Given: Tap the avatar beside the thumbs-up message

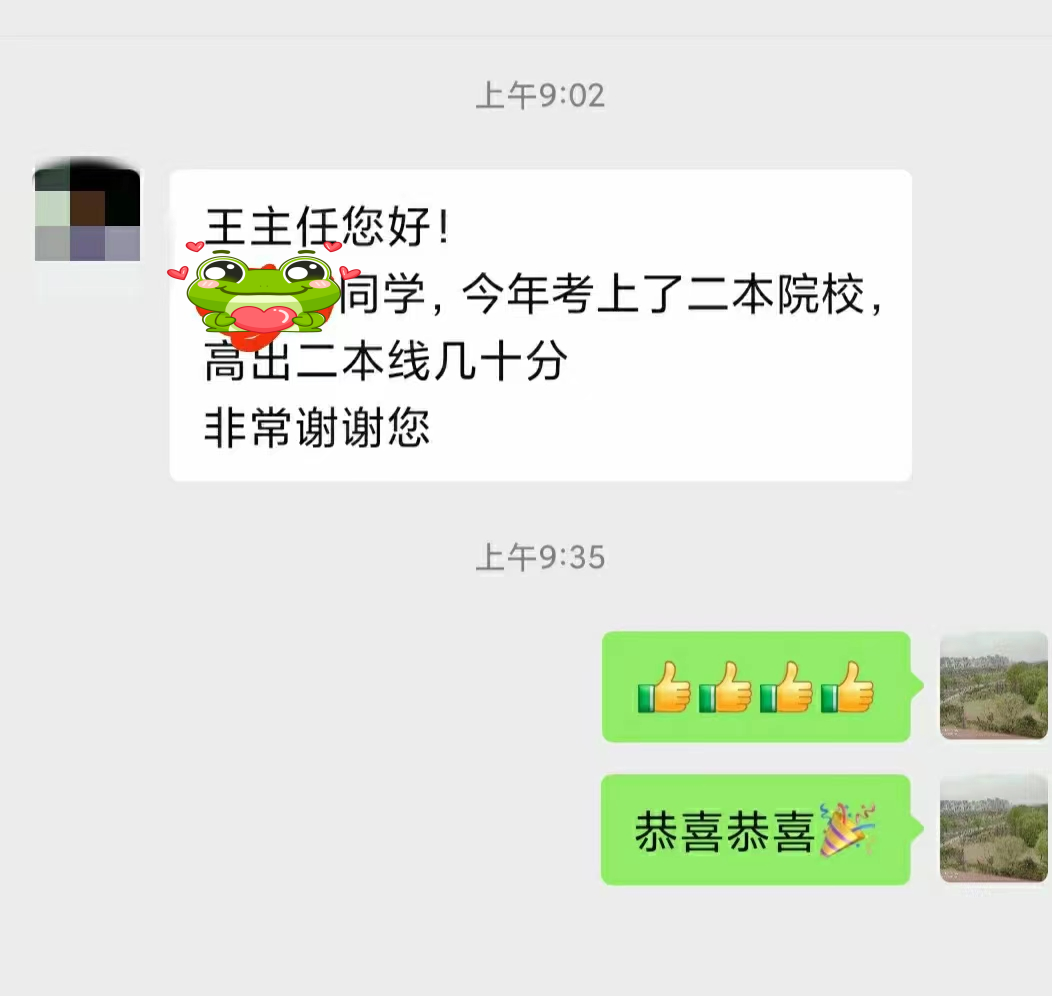Looking at the screenshot, I should [x=993, y=686].
